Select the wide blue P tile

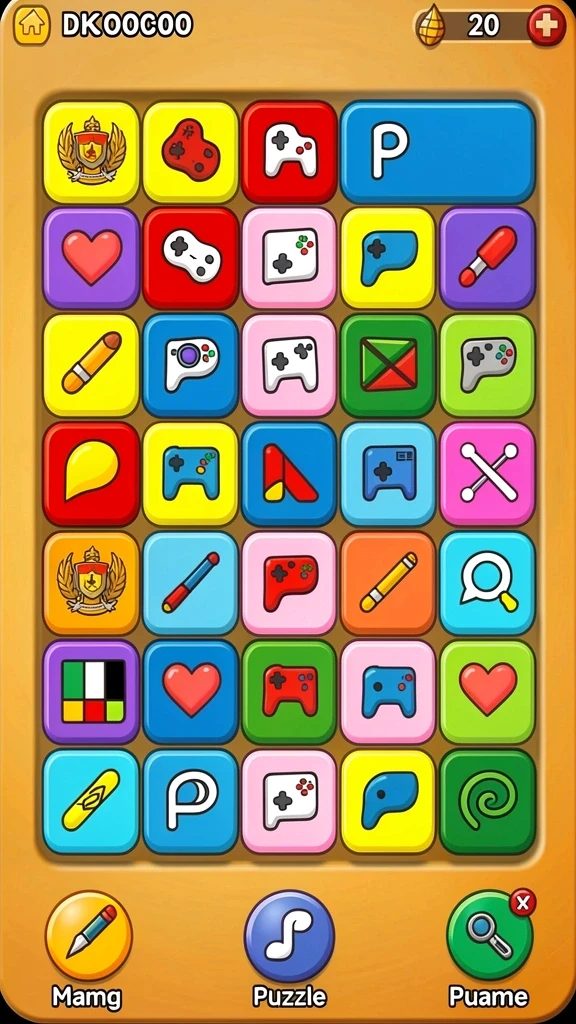(438, 152)
